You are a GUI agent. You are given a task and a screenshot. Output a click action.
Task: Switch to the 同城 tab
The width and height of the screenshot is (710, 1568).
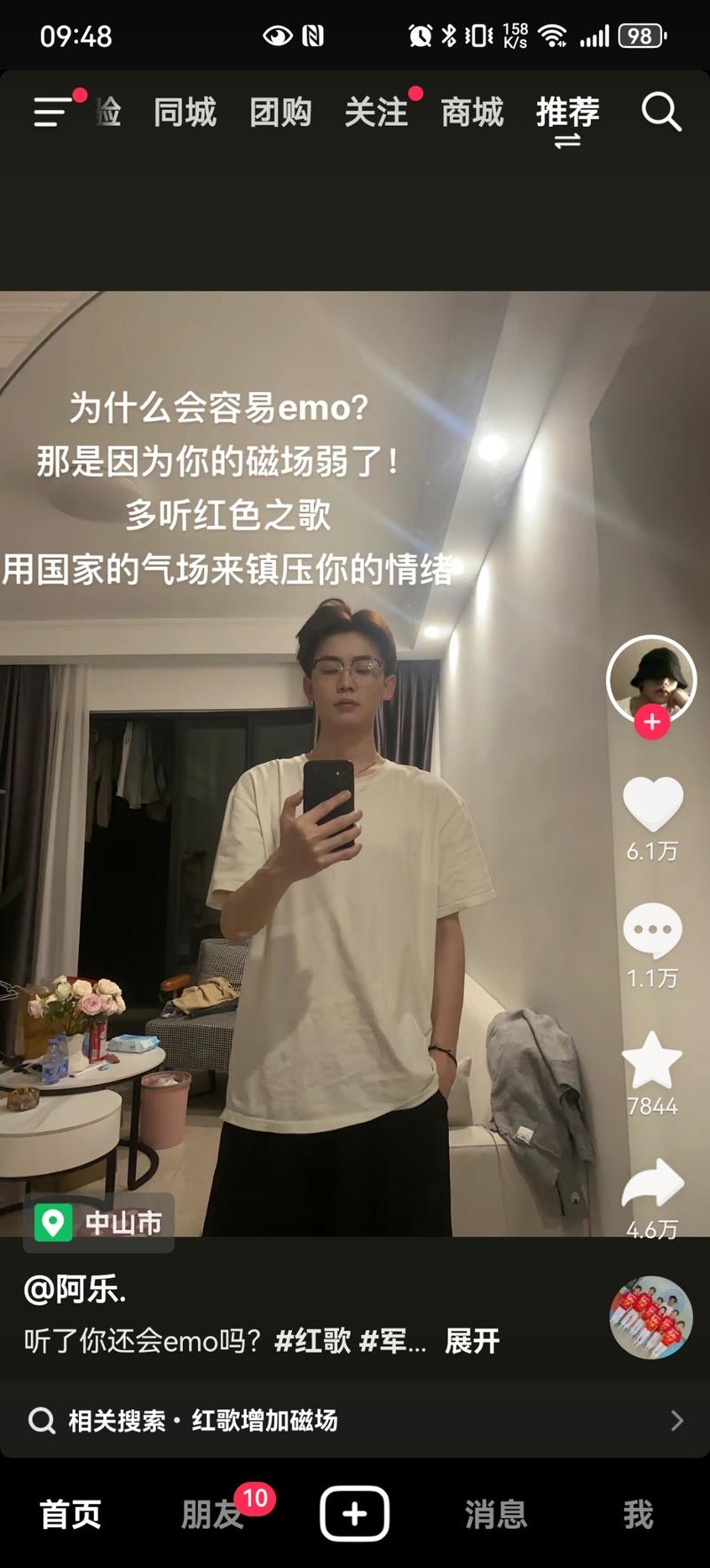pos(184,113)
